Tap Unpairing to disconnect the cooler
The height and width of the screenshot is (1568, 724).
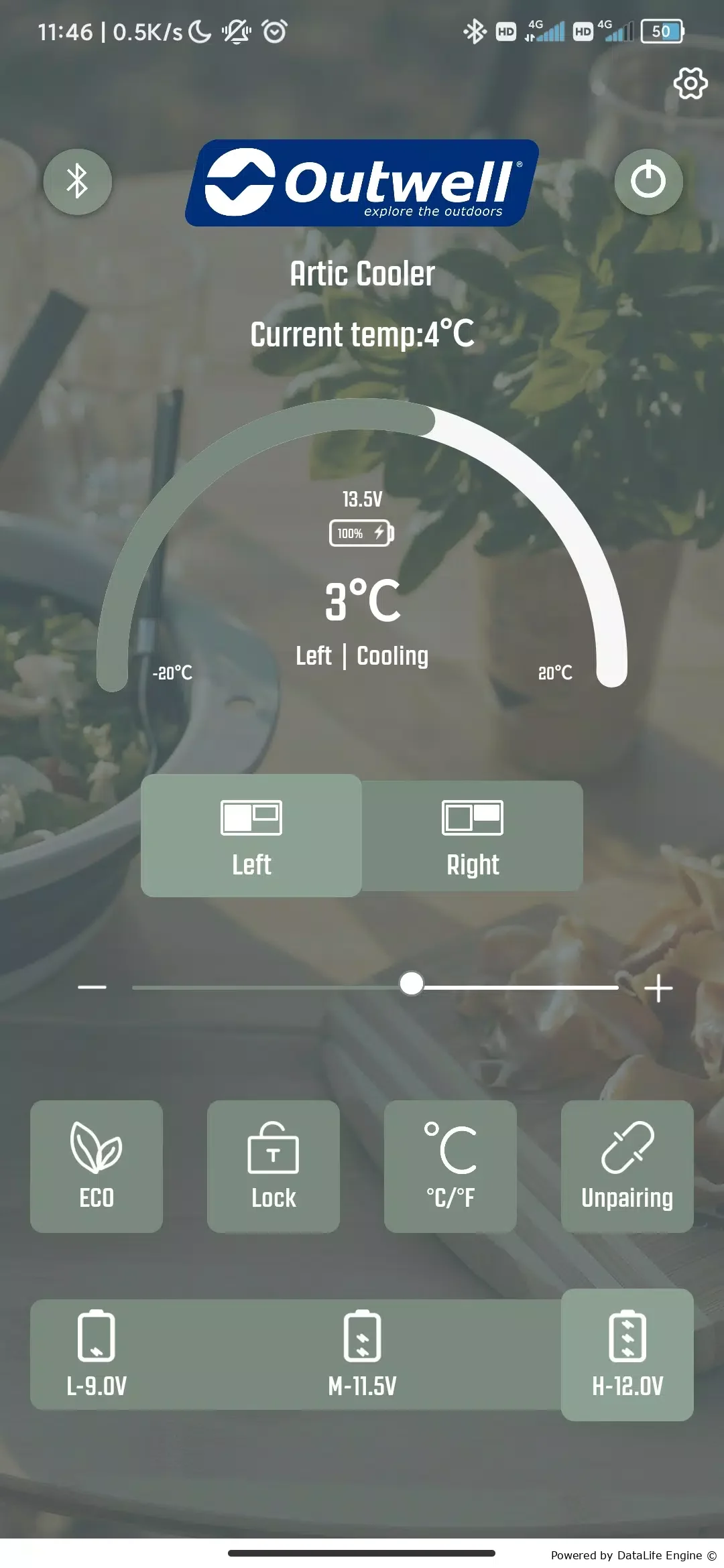[627, 1166]
